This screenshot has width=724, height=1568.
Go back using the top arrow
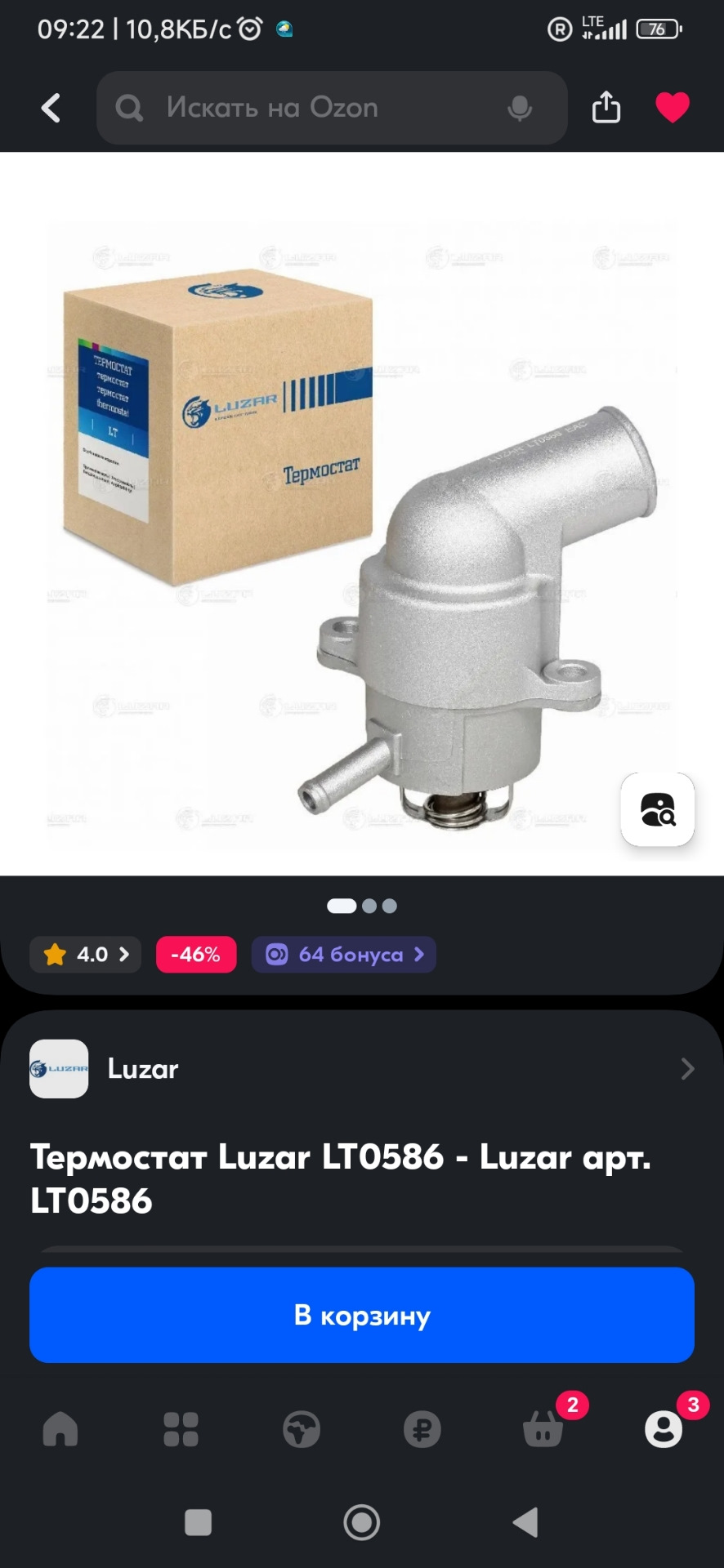point(51,108)
